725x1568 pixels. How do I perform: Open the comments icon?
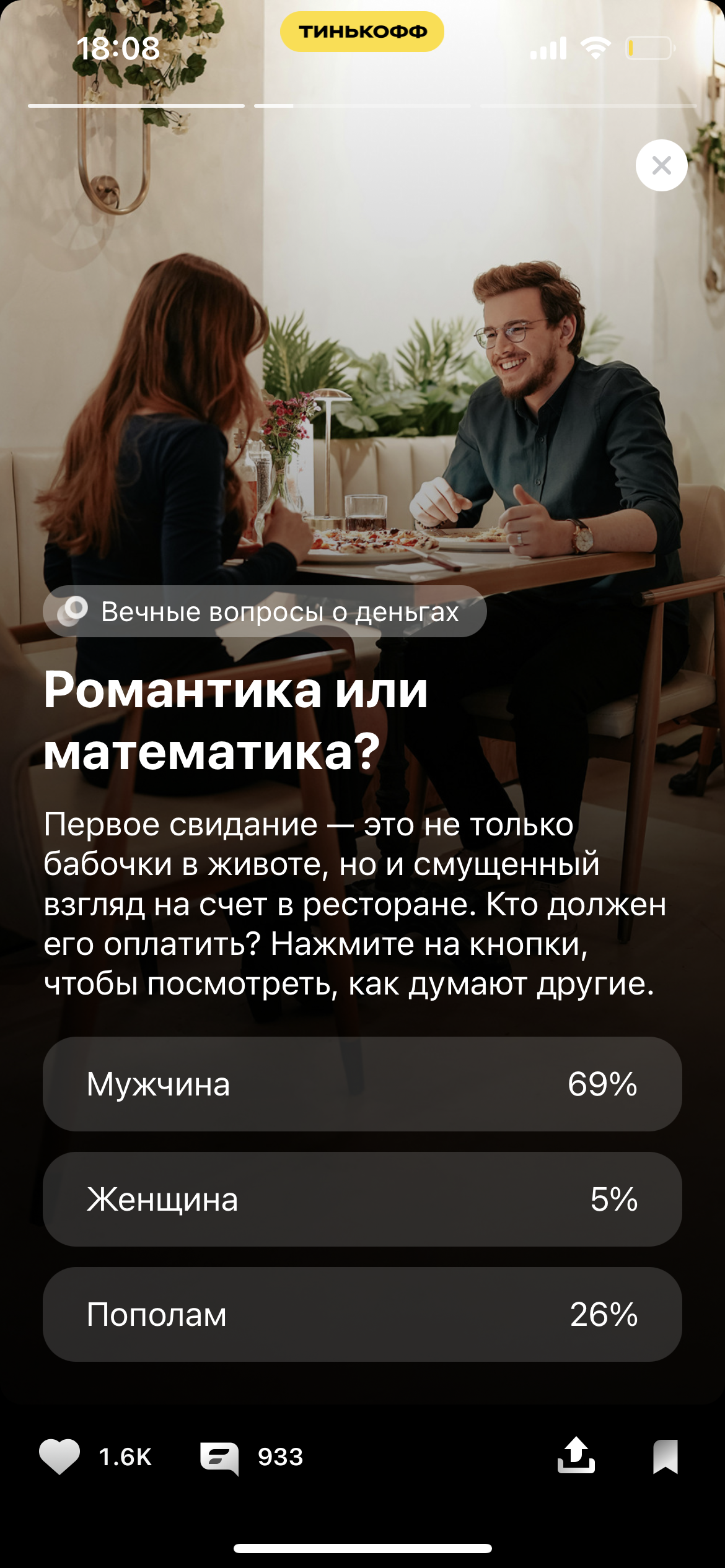click(x=219, y=1458)
